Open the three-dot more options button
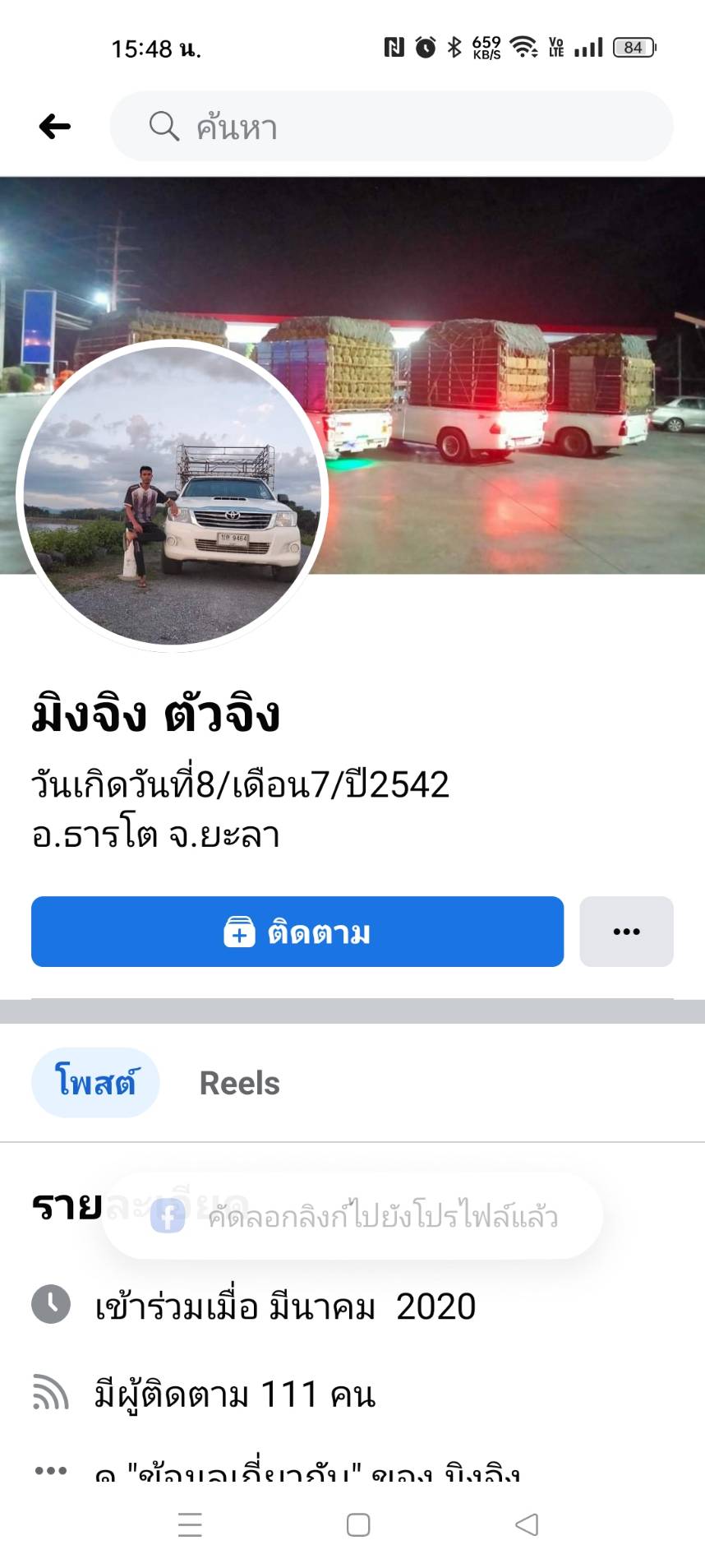This screenshot has height=1568, width=705. 626,932
